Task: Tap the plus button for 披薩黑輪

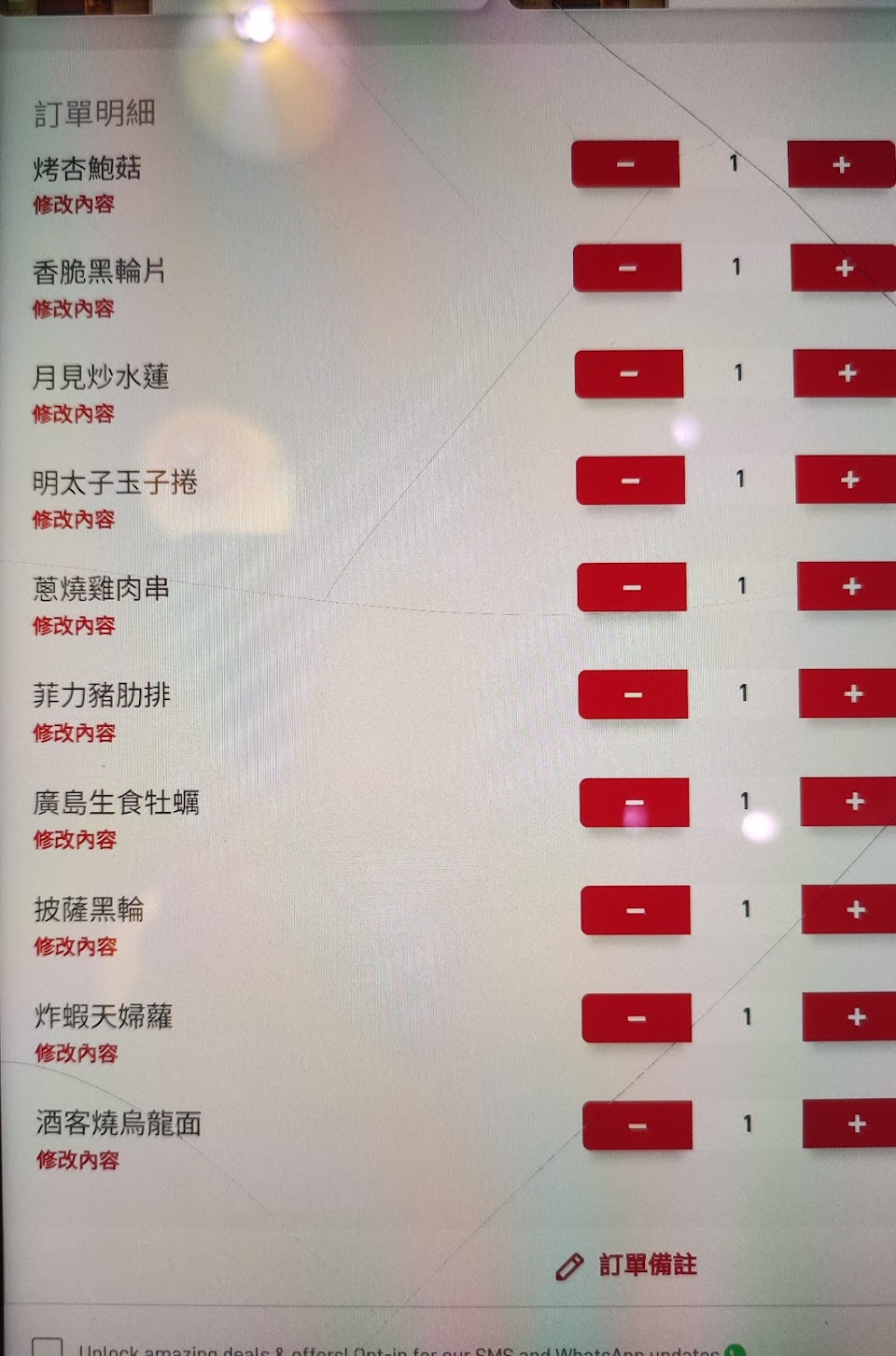Action: coord(853,910)
